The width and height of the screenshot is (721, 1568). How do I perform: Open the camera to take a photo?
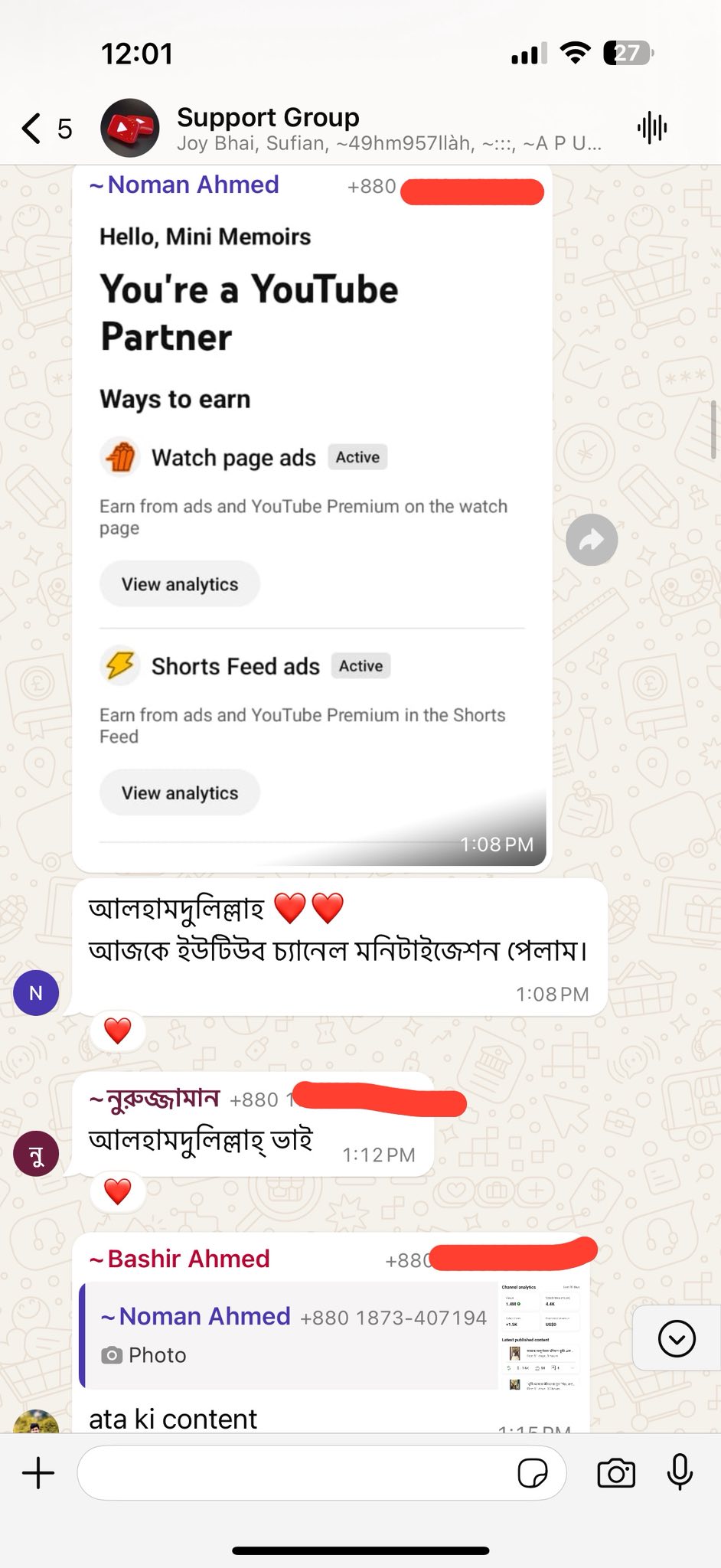click(616, 1473)
